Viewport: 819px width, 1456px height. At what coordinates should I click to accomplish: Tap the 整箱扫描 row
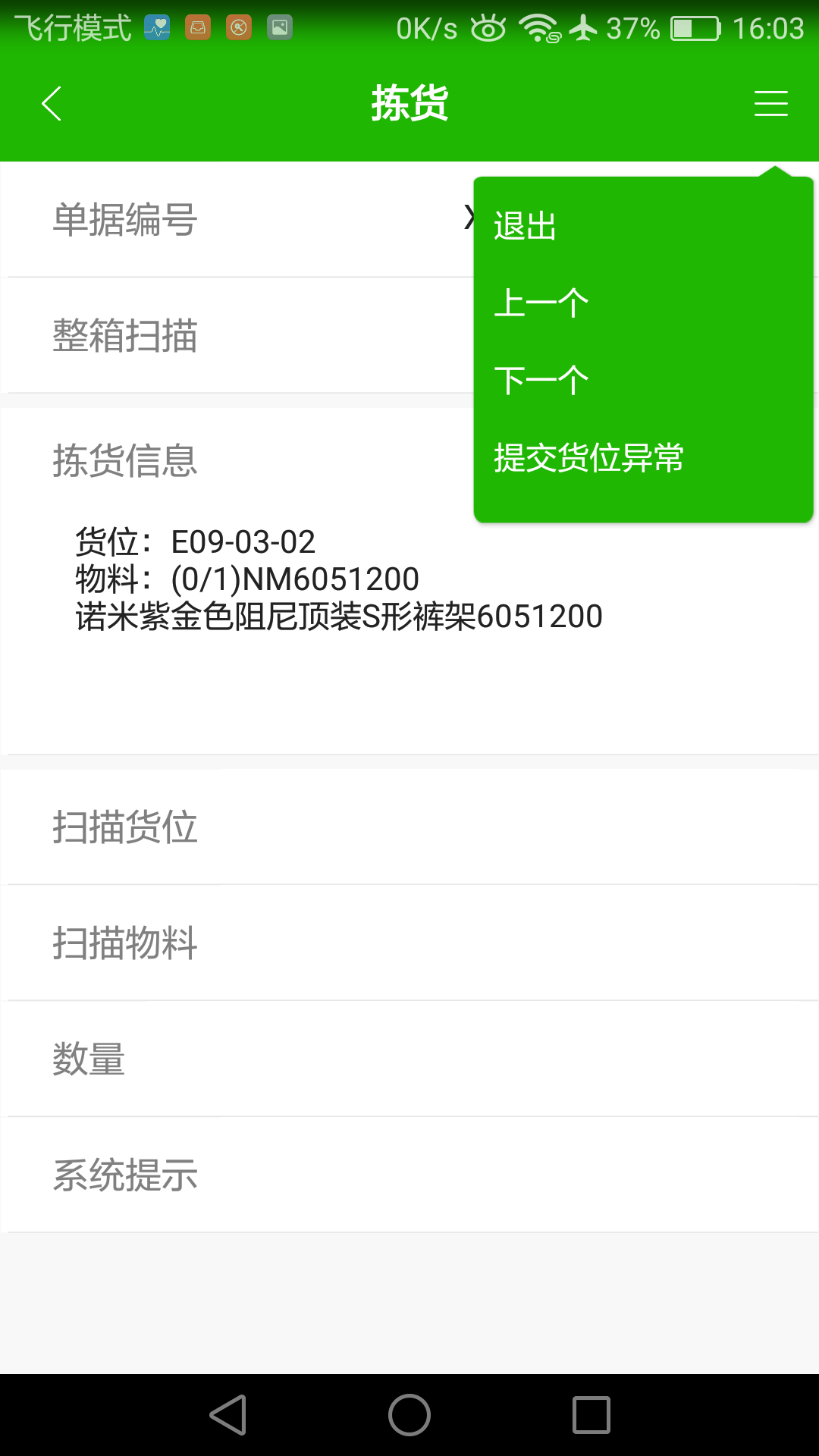pyautogui.click(x=237, y=335)
